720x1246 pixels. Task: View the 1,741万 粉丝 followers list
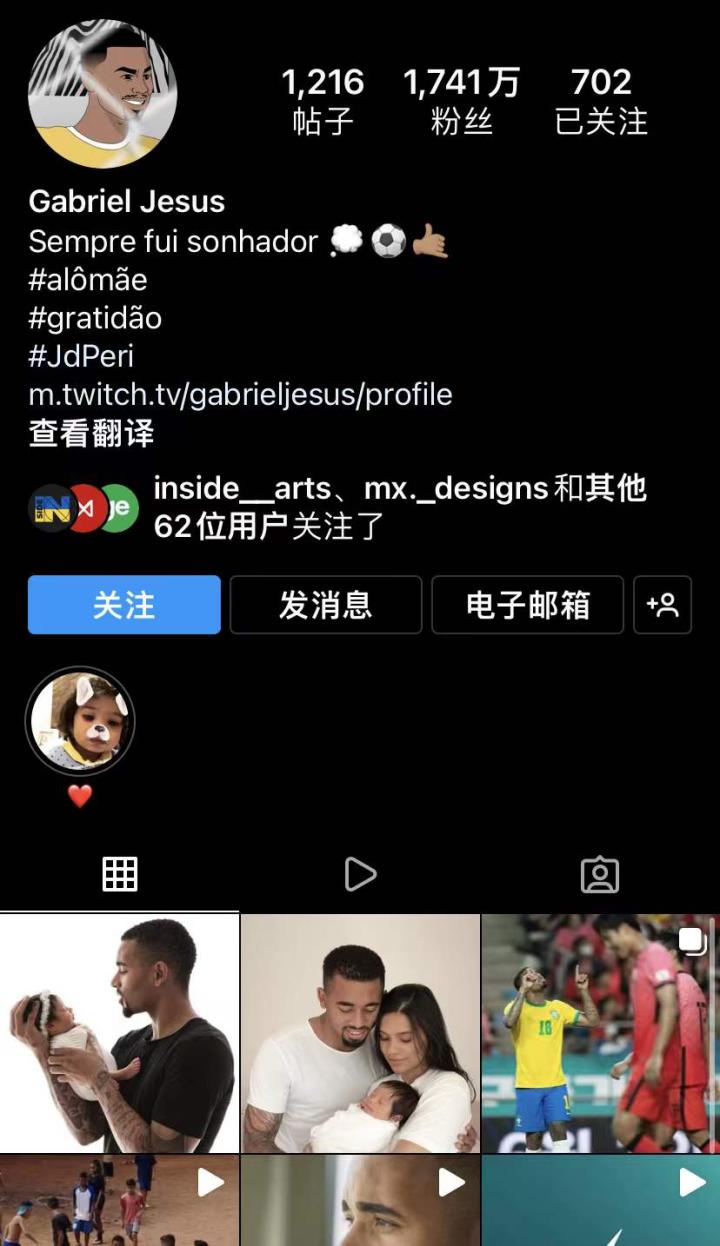tap(461, 101)
